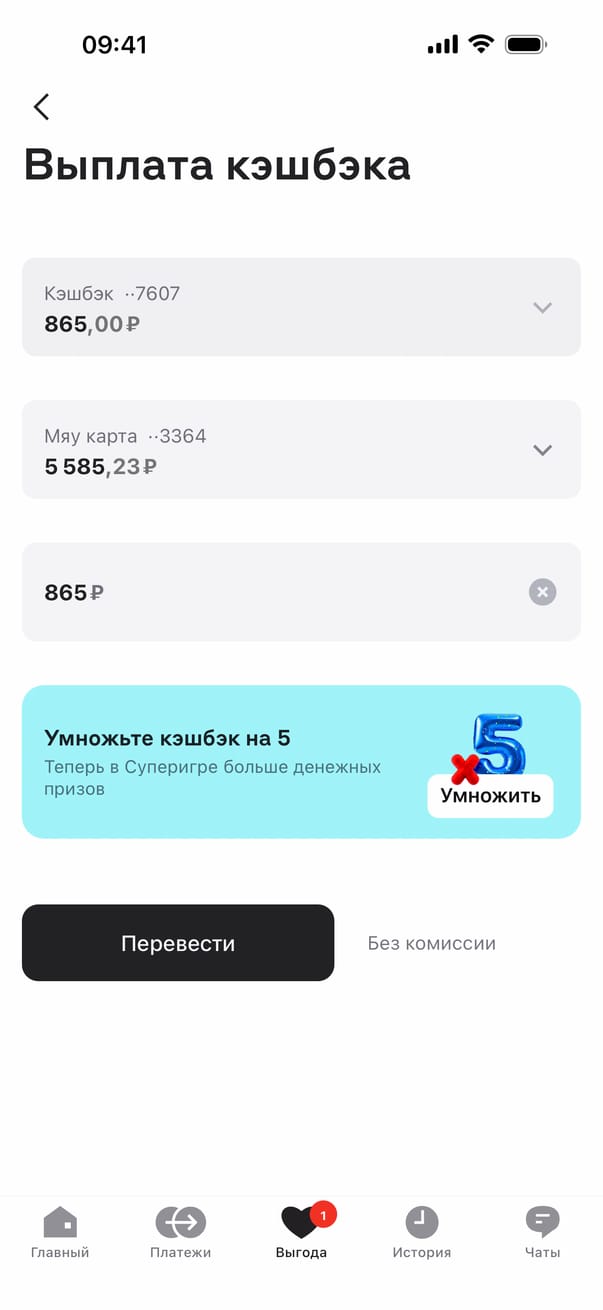Expand the Мяу карта ··3364 destination dropdown
The image size is (603, 1310).
tap(542, 450)
